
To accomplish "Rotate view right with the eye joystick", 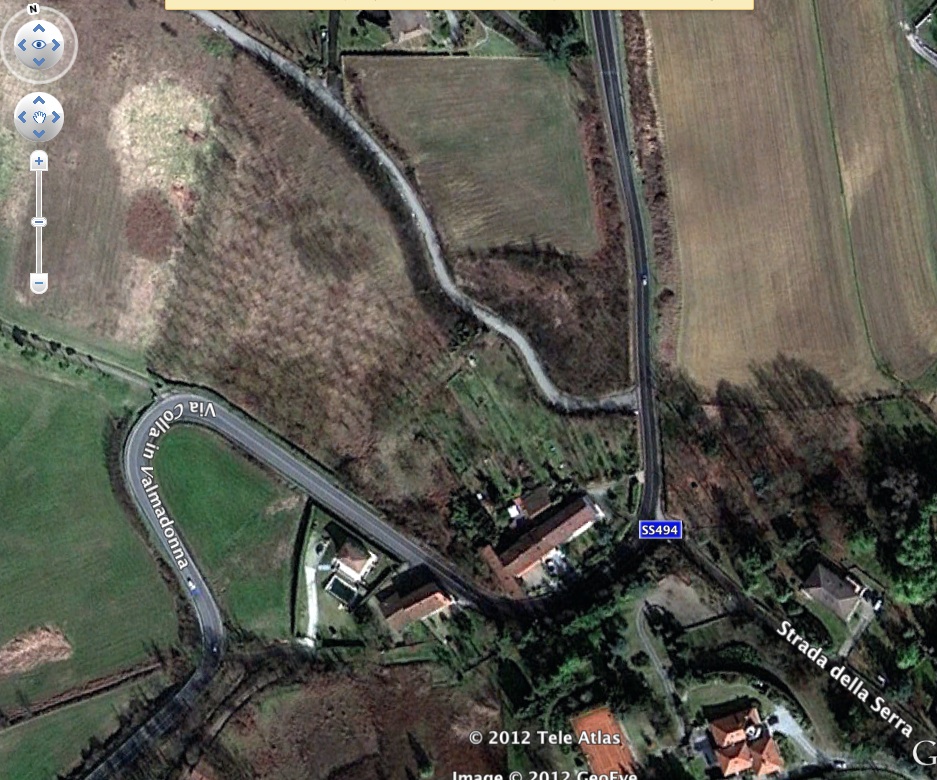I will coord(56,45).
